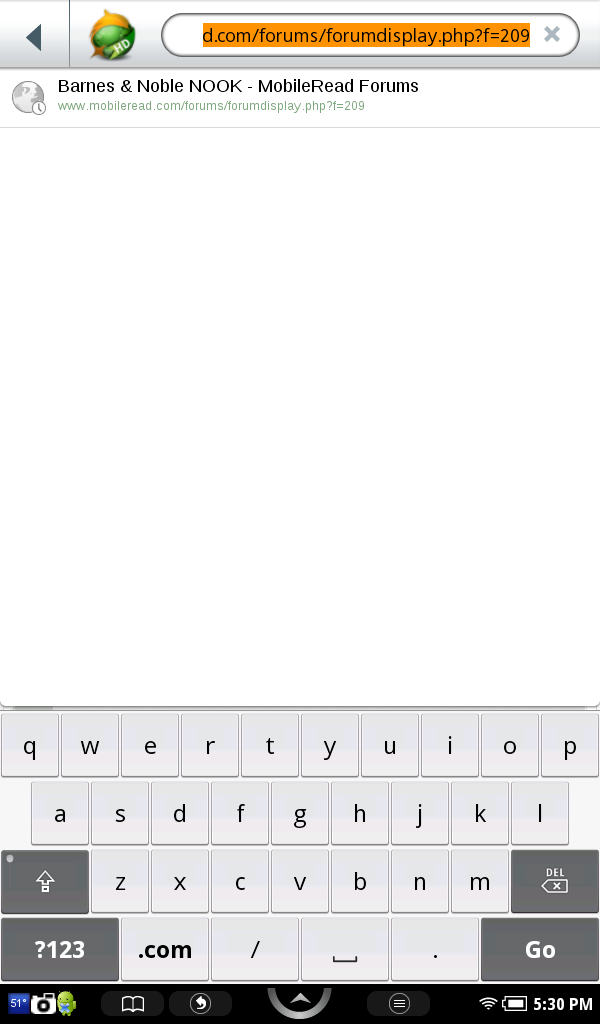Clear the URL with the X icon
600x1024 pixels.
tap(551, 35)
